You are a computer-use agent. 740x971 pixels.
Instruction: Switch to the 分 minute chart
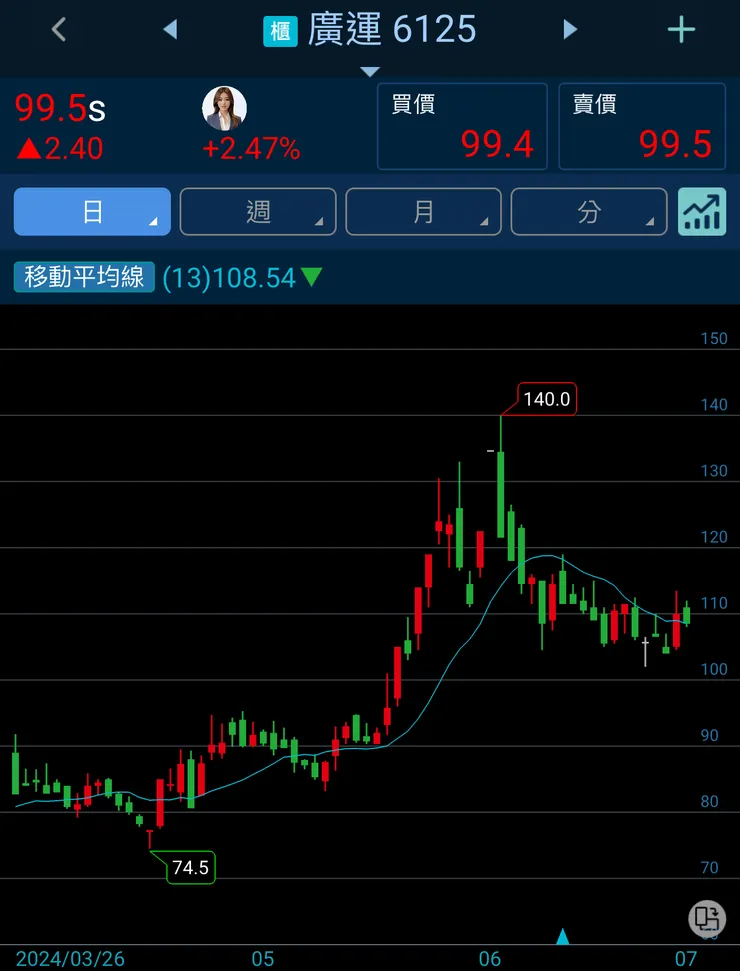coord(589,212)
